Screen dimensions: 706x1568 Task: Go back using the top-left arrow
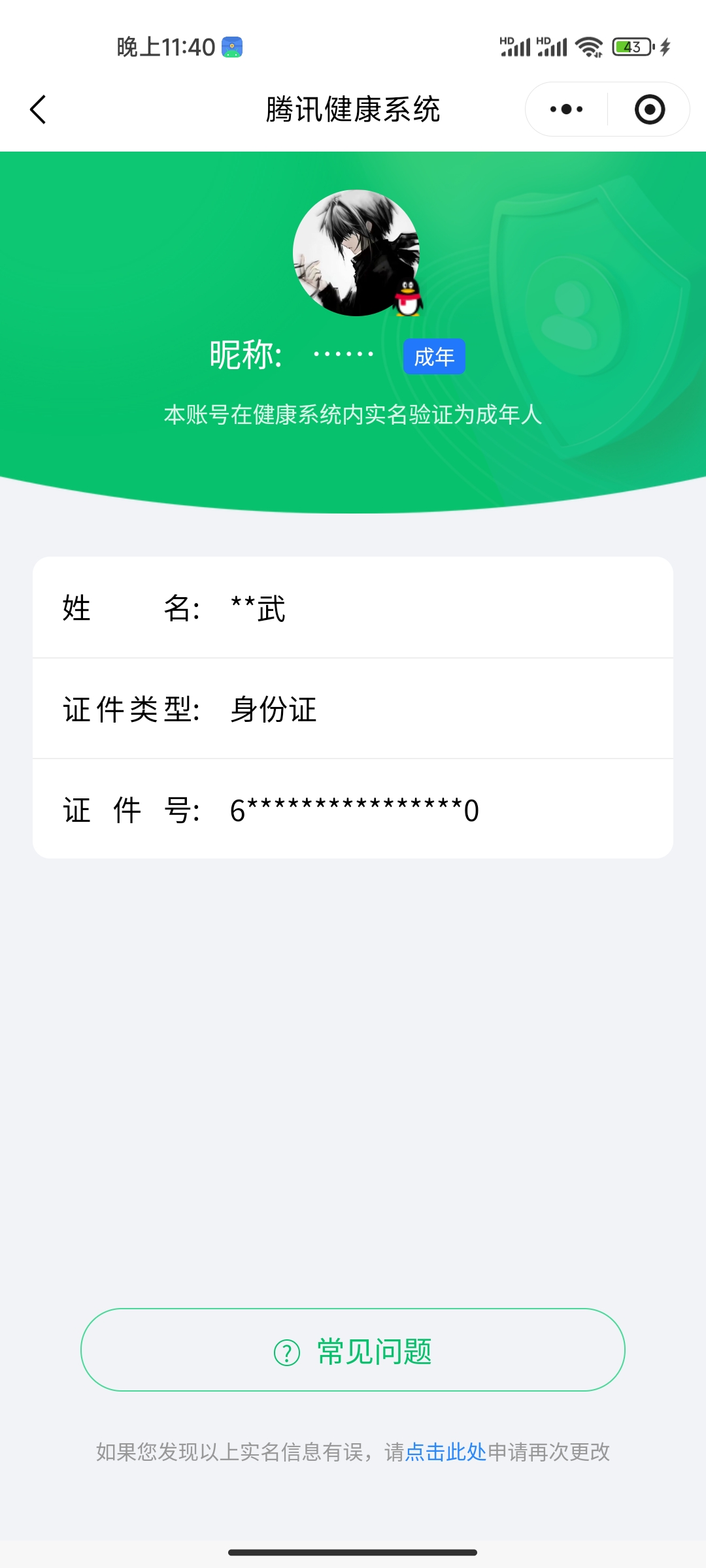point(38,109)
